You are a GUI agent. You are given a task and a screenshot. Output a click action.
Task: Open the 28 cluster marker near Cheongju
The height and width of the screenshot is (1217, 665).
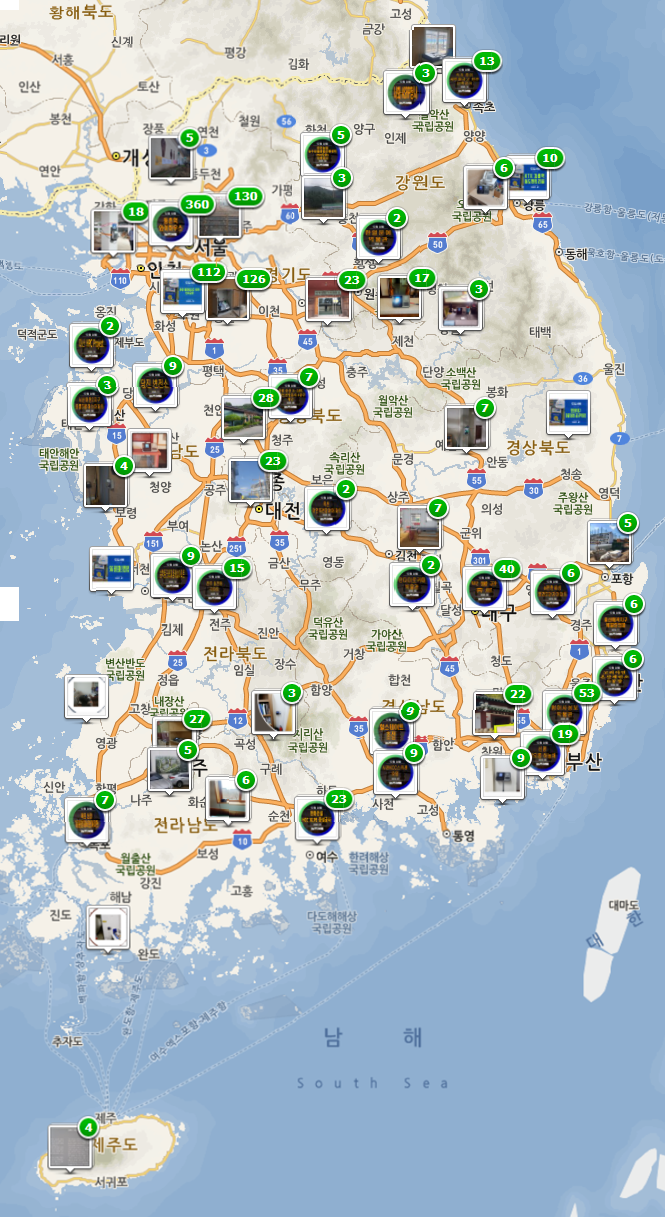click(243, 416)
